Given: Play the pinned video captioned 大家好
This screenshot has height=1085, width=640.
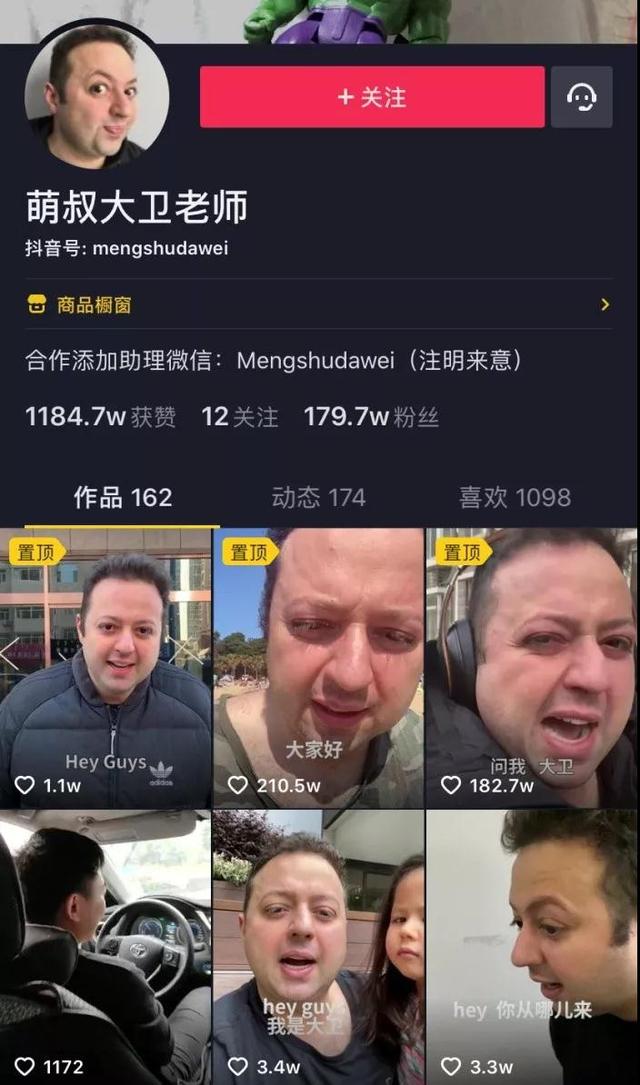Looking at the screenshot, I should [318, 667].
